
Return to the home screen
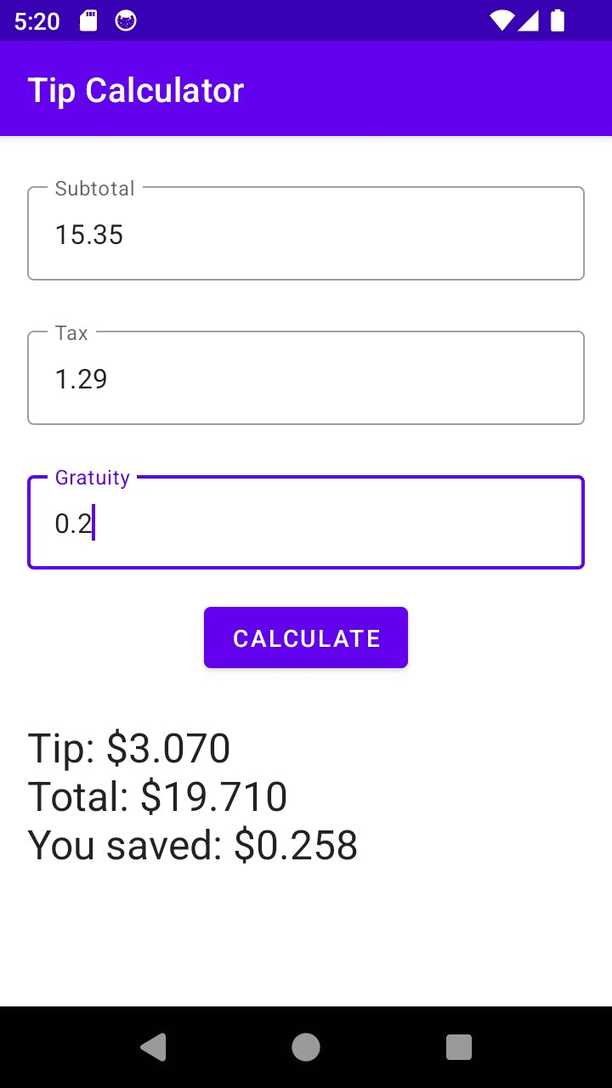[x=306, y=1047]
